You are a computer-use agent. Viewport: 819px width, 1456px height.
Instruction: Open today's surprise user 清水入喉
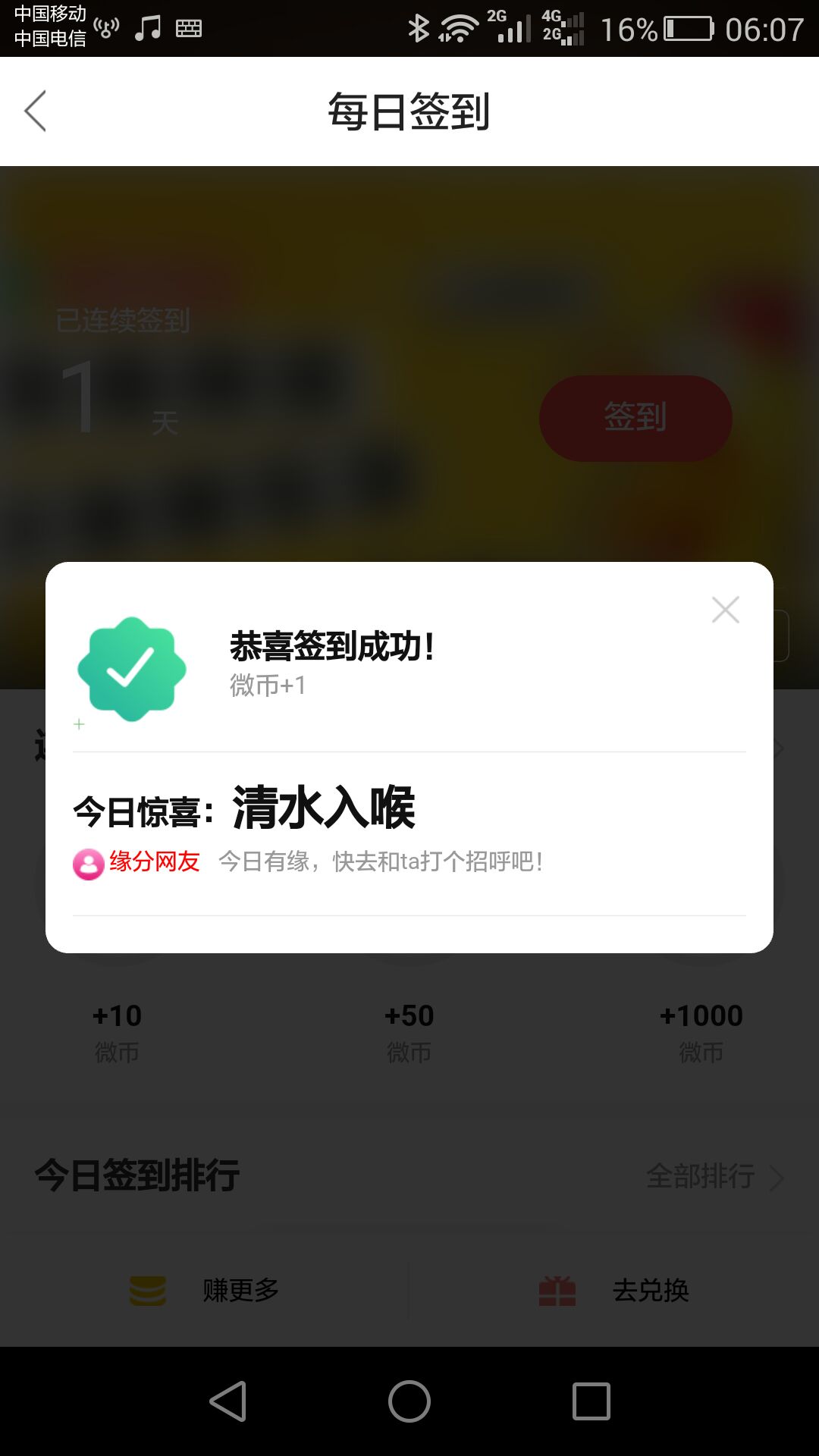tap(324, 808)
